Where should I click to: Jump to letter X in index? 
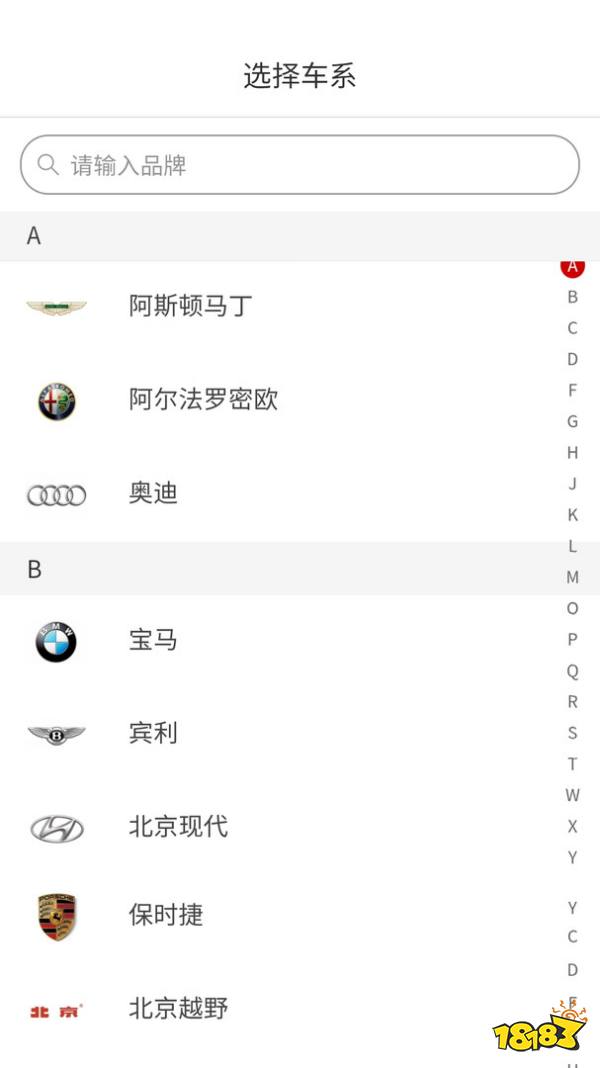pos(572,827)
